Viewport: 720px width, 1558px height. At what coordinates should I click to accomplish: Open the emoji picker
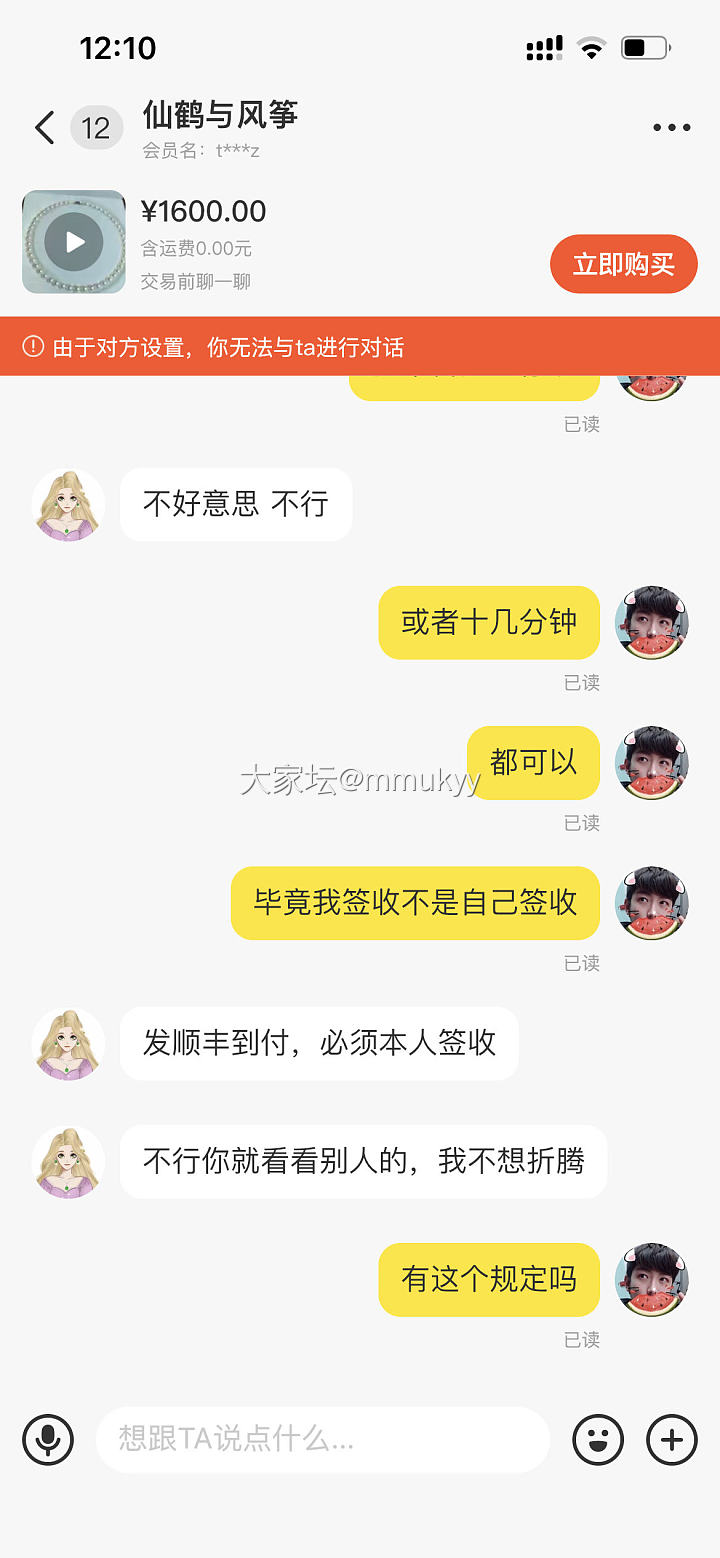pyautogui.click(x=598, y=1440)
